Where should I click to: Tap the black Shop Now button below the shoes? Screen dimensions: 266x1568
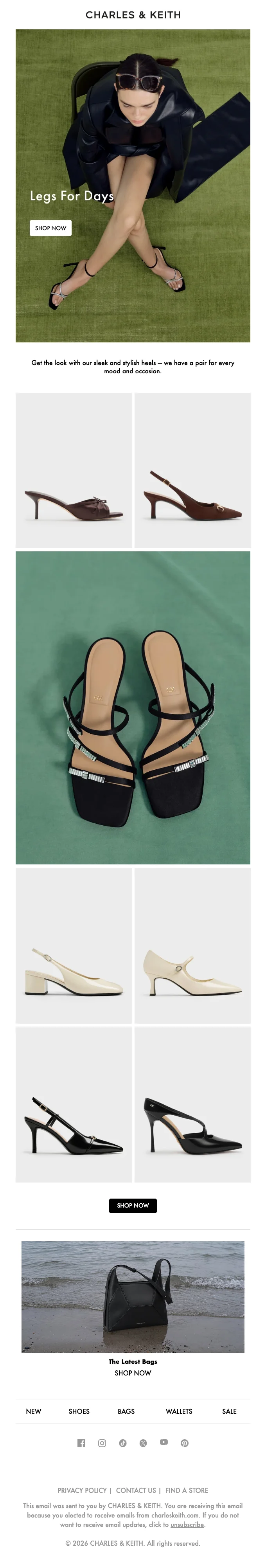pyautogui.click(x=133, y=1205)
